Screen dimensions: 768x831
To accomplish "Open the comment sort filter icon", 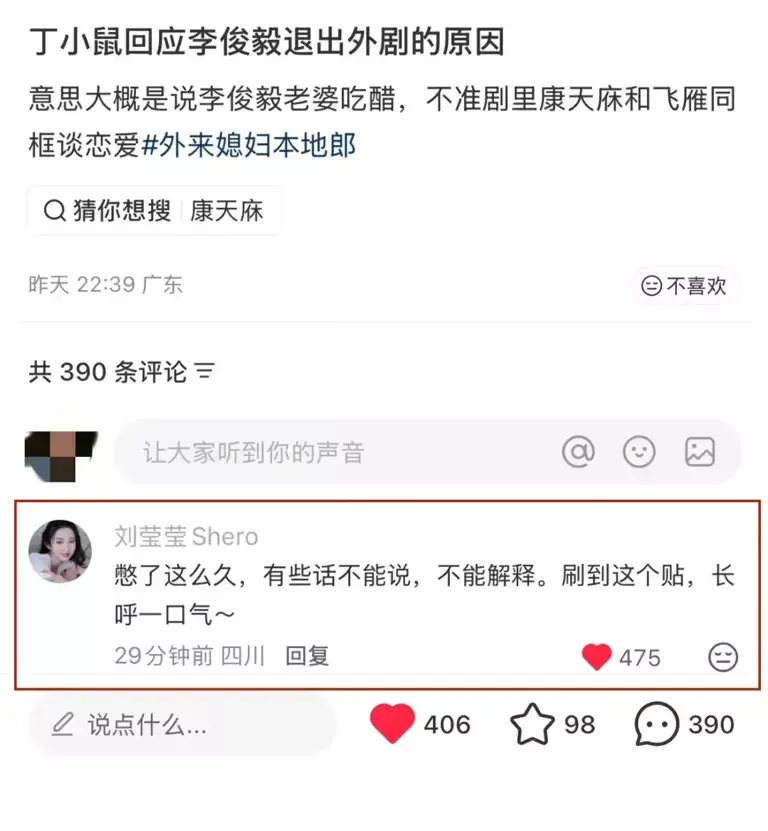I will [x=205, y=371].
